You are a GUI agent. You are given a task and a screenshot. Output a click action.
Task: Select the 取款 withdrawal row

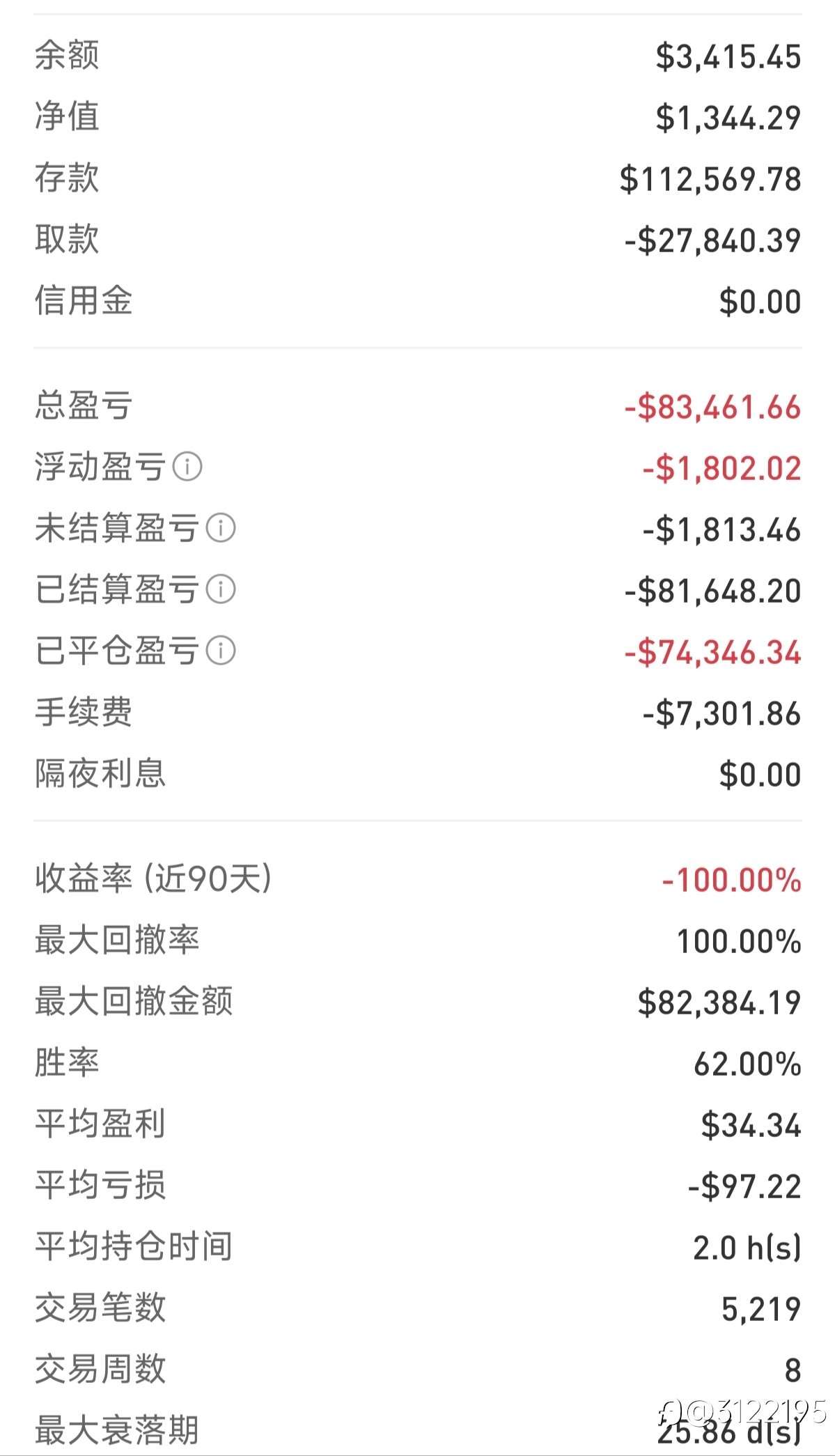[418, 240]
